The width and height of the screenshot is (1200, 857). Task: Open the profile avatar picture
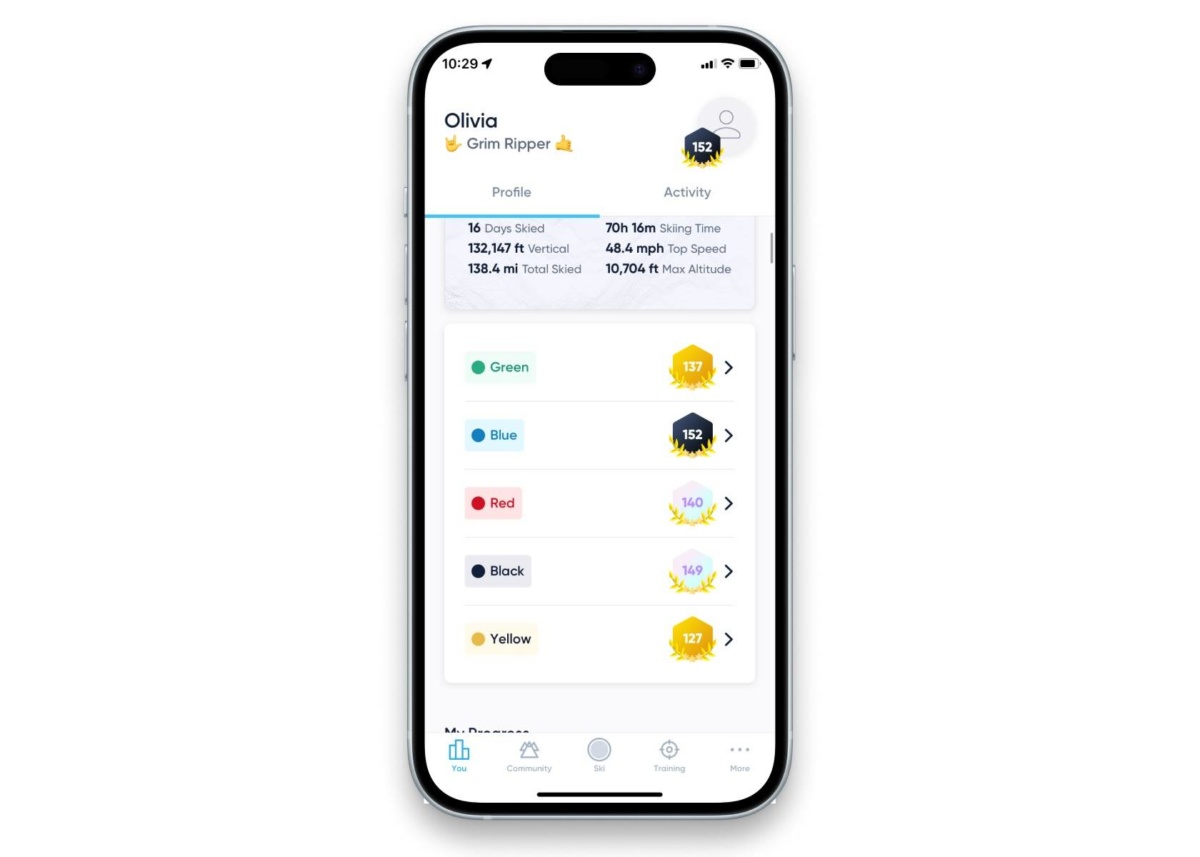coord(728,126)
